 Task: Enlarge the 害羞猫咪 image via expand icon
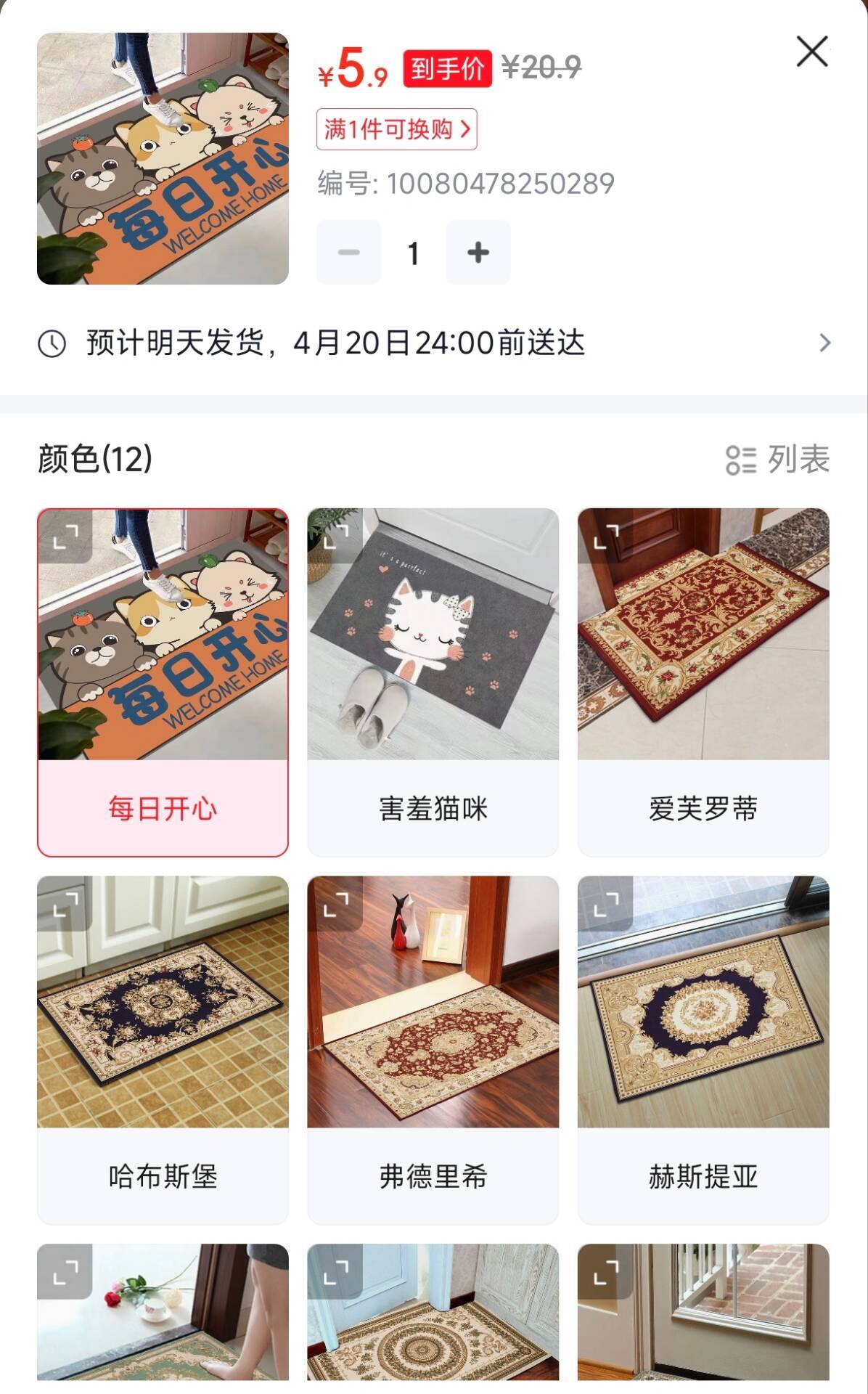(x=335, y=537)
